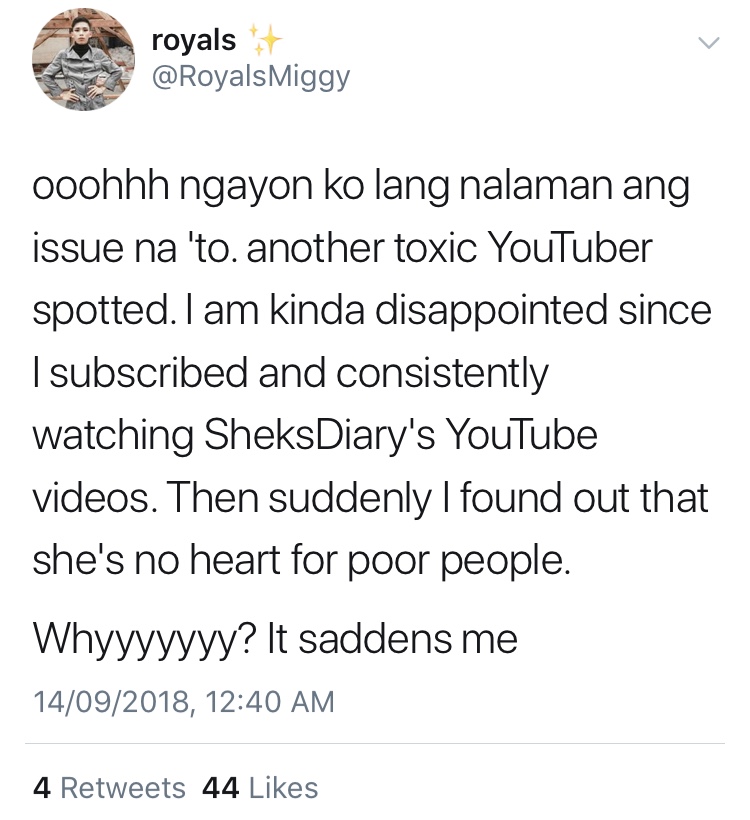
Task: View the 4 Retweets list
Action: point(109,788)
